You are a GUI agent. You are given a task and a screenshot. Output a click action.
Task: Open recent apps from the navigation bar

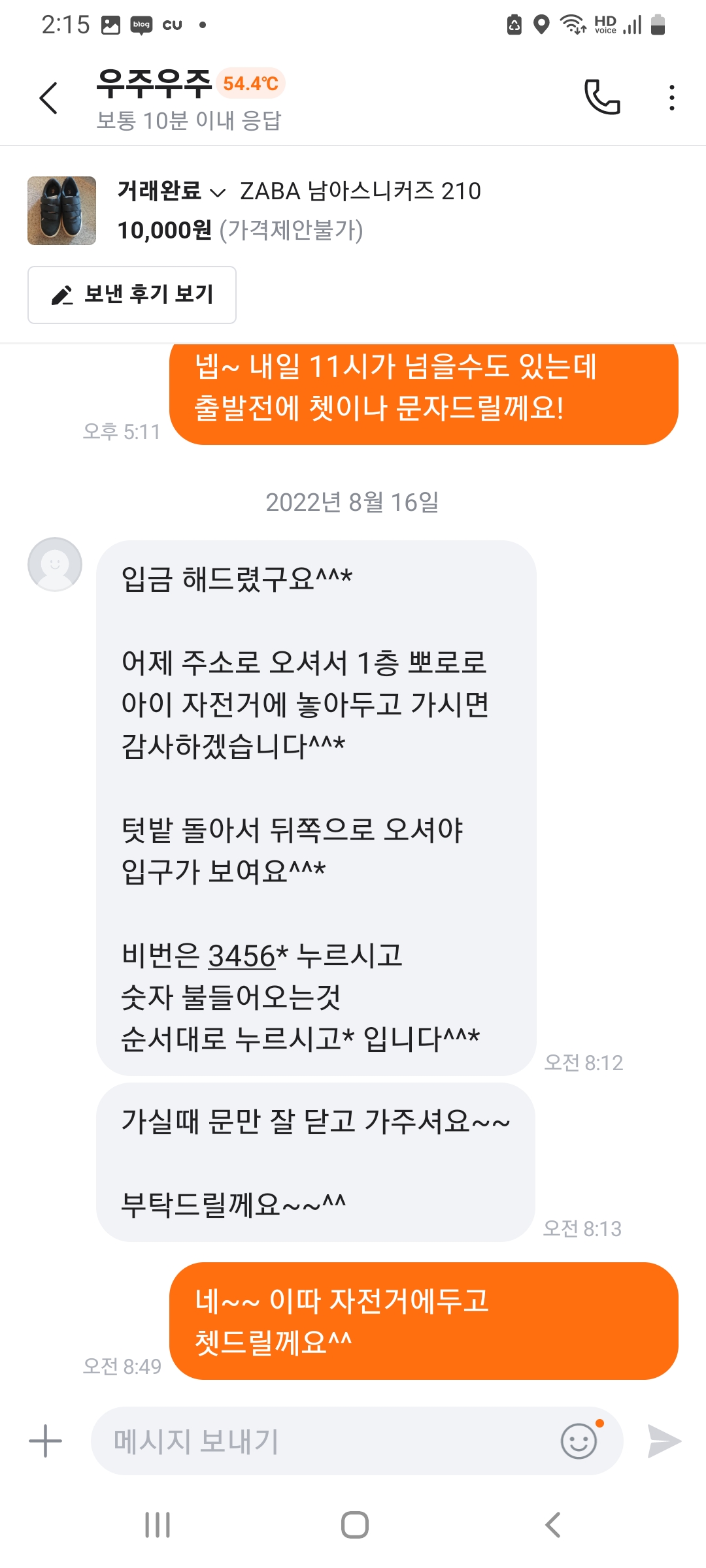tap(158, 1525)
